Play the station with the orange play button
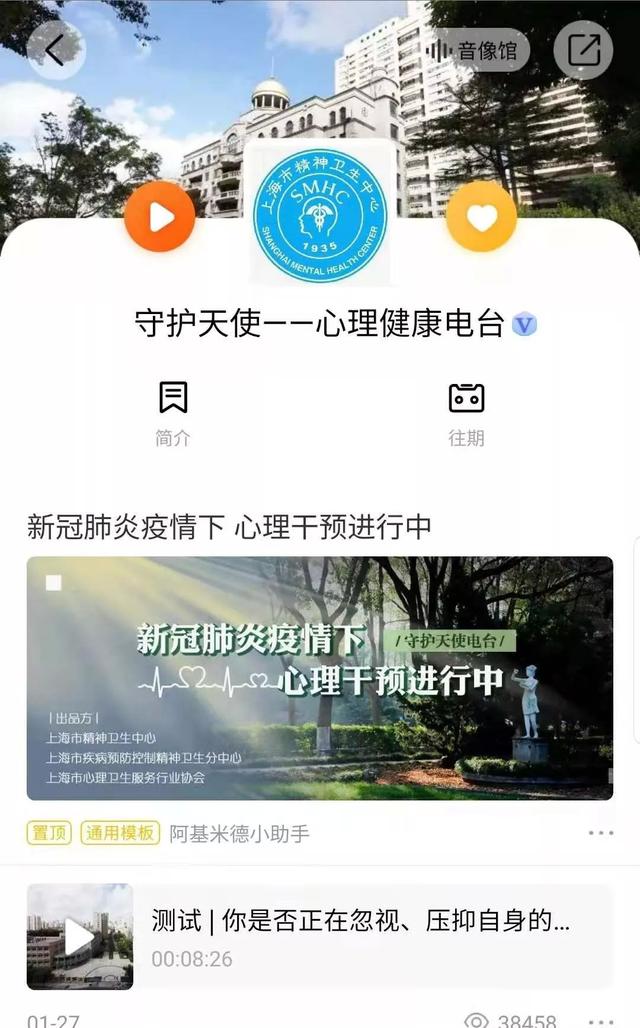The height and width of the screenshot is (1028, 640). click(160, 217)
